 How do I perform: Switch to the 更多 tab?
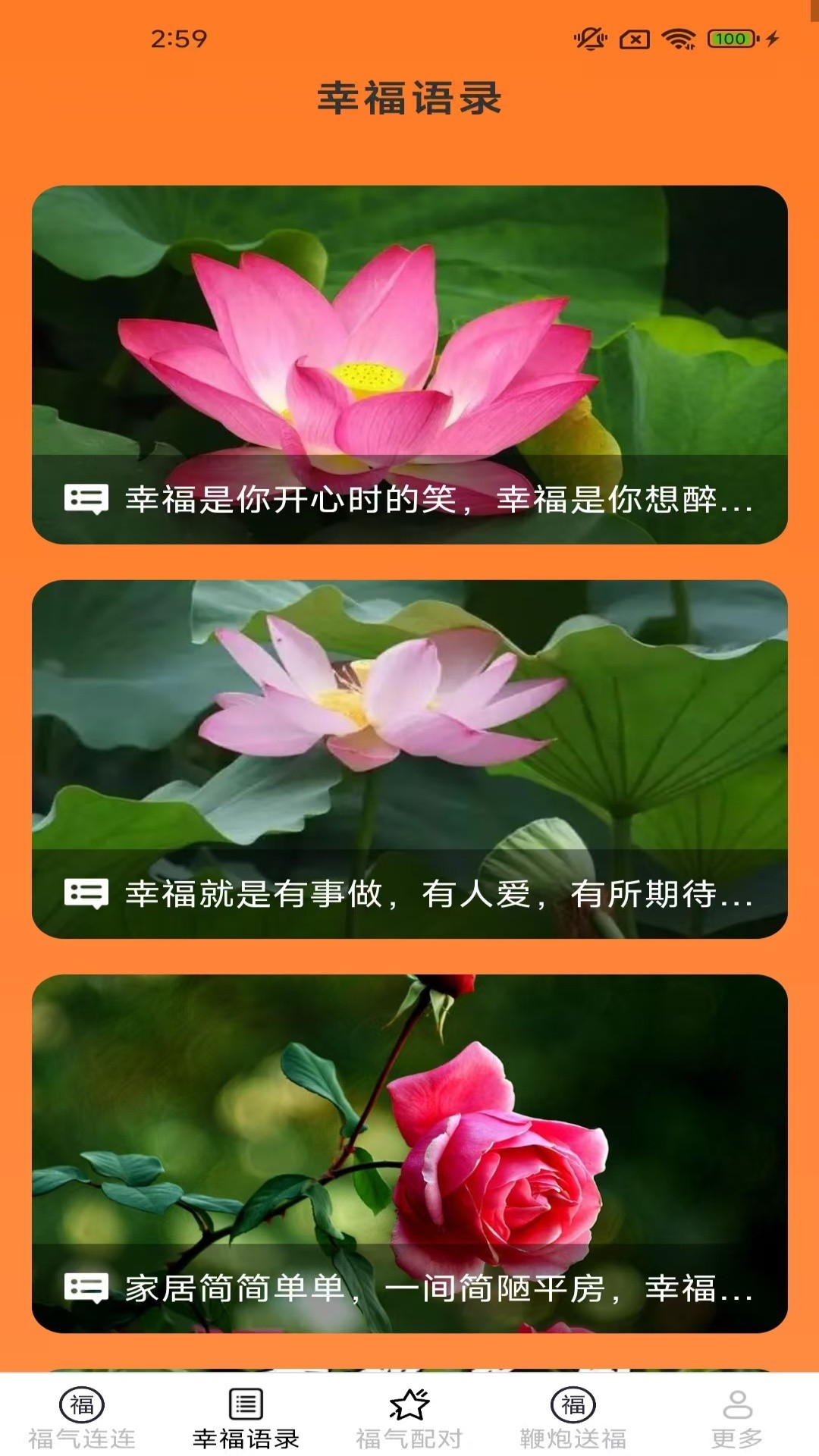coord(737,1417)
